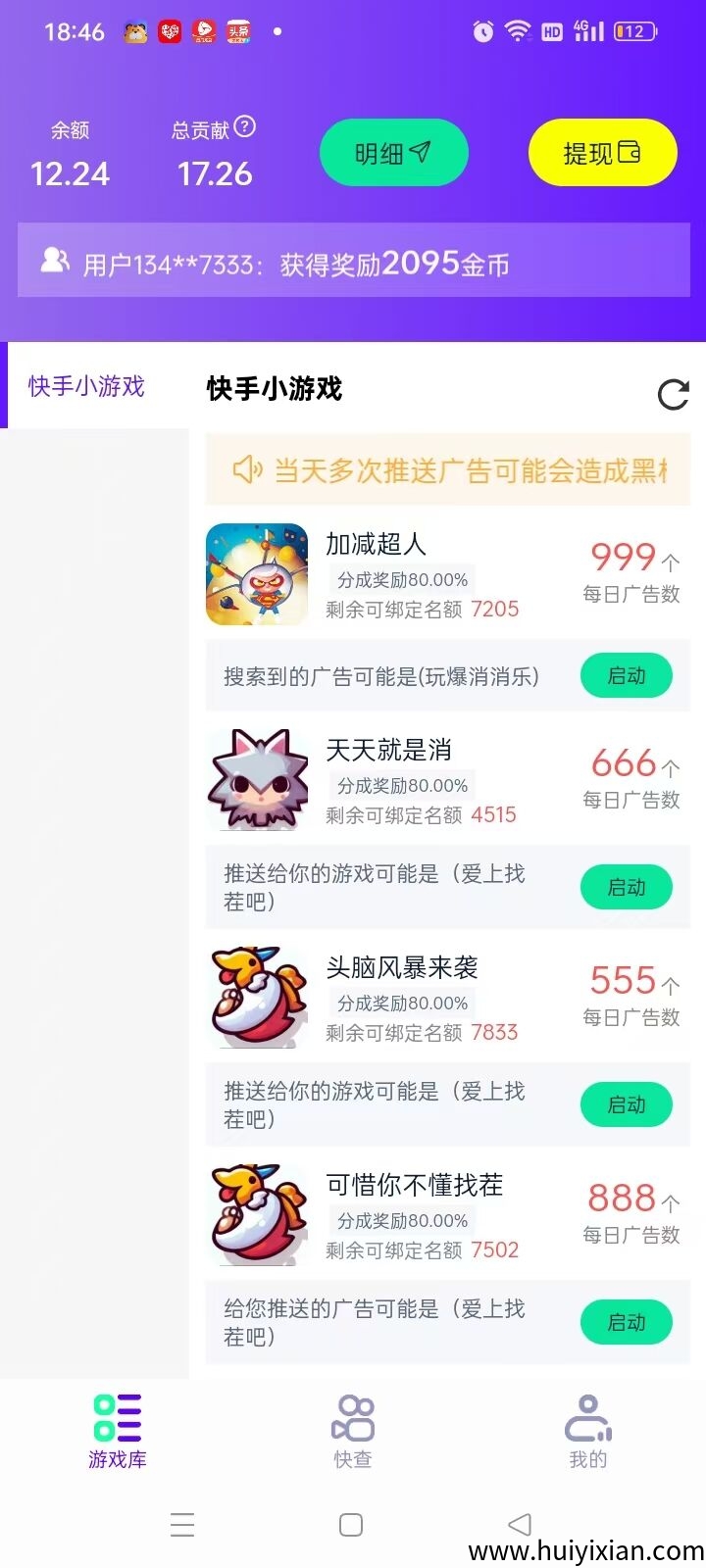Screen dimensions: 706x1568
Task: Tap the 头脑风暴来袭 game icon
Action: click(256, 997)
